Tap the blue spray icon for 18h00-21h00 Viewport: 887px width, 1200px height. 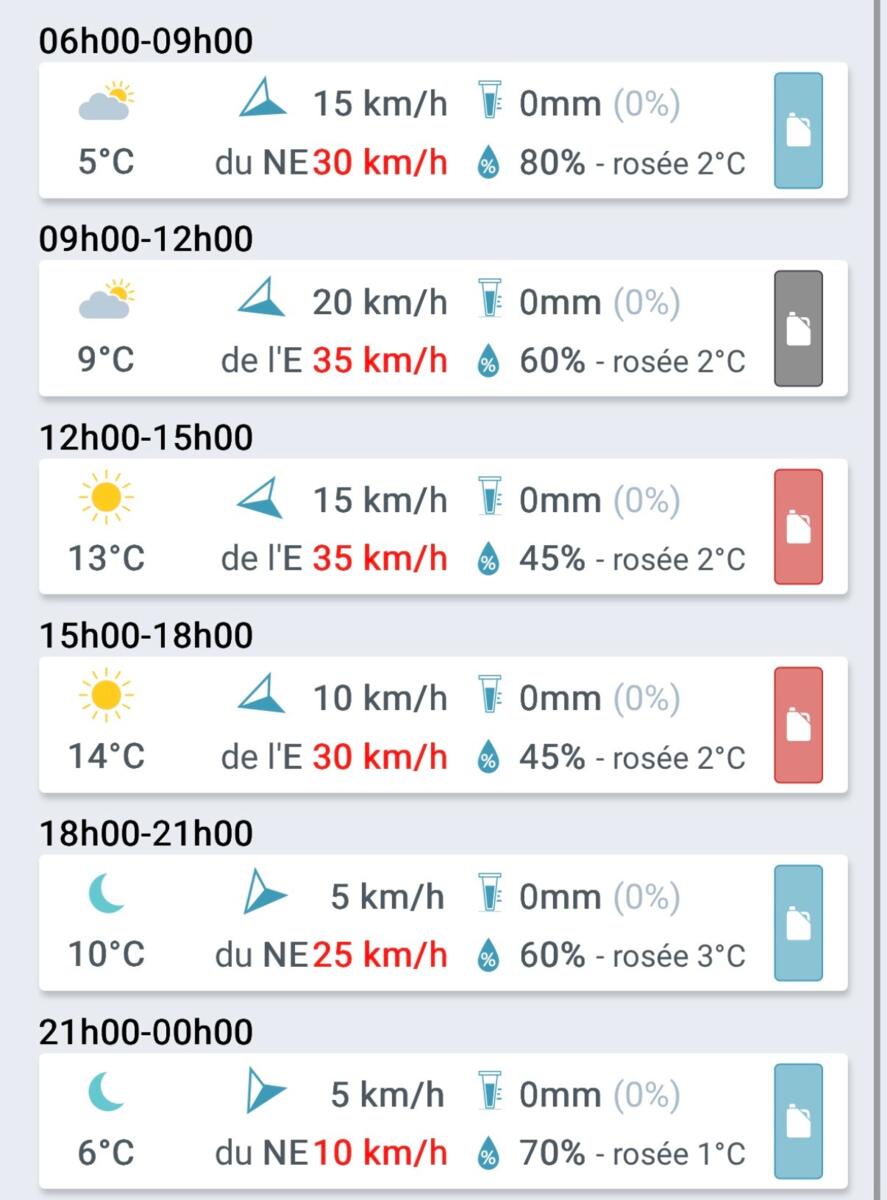click(x=798, y=923)
